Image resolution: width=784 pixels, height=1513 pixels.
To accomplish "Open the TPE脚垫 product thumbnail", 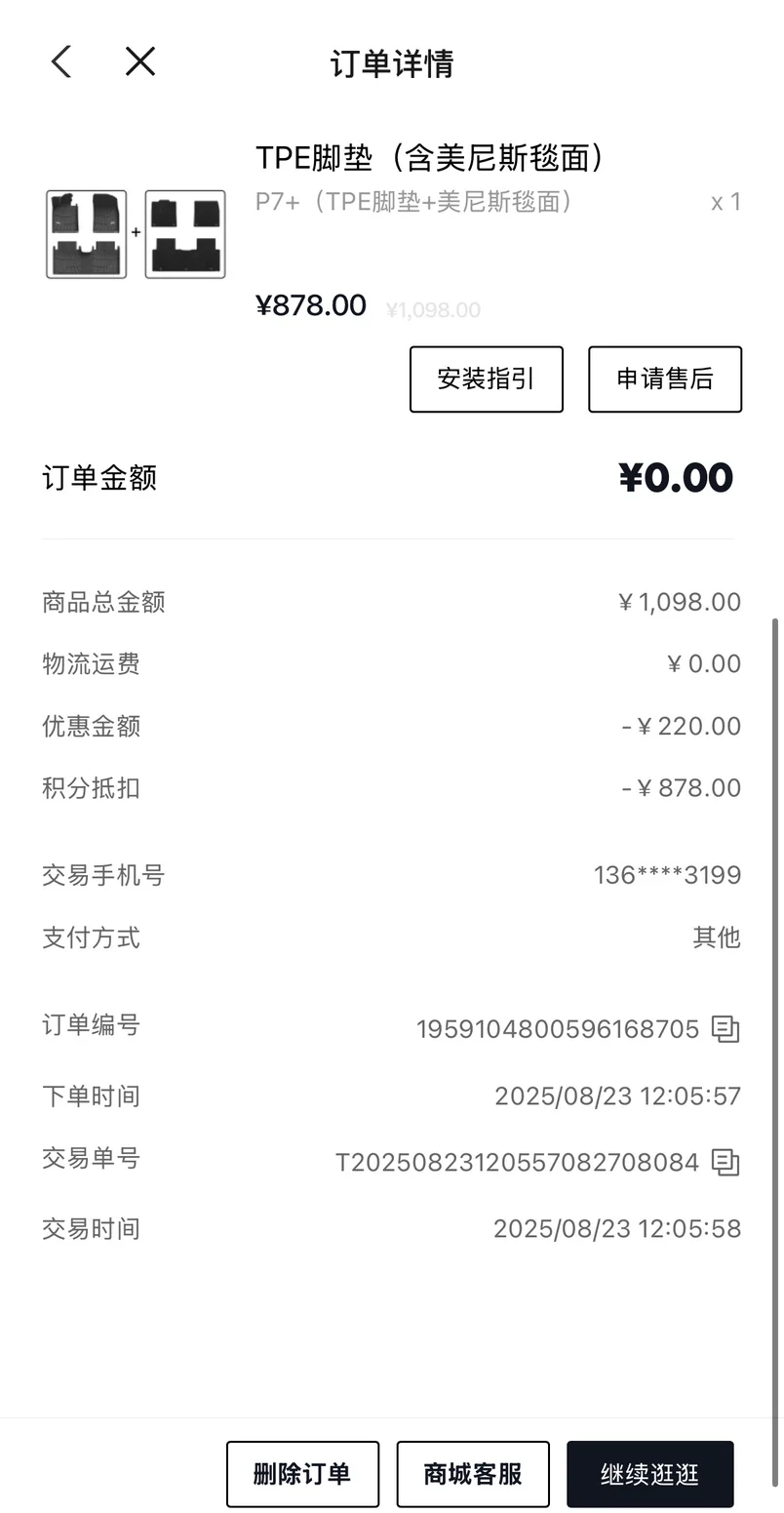I will click(x=136, y=234).
